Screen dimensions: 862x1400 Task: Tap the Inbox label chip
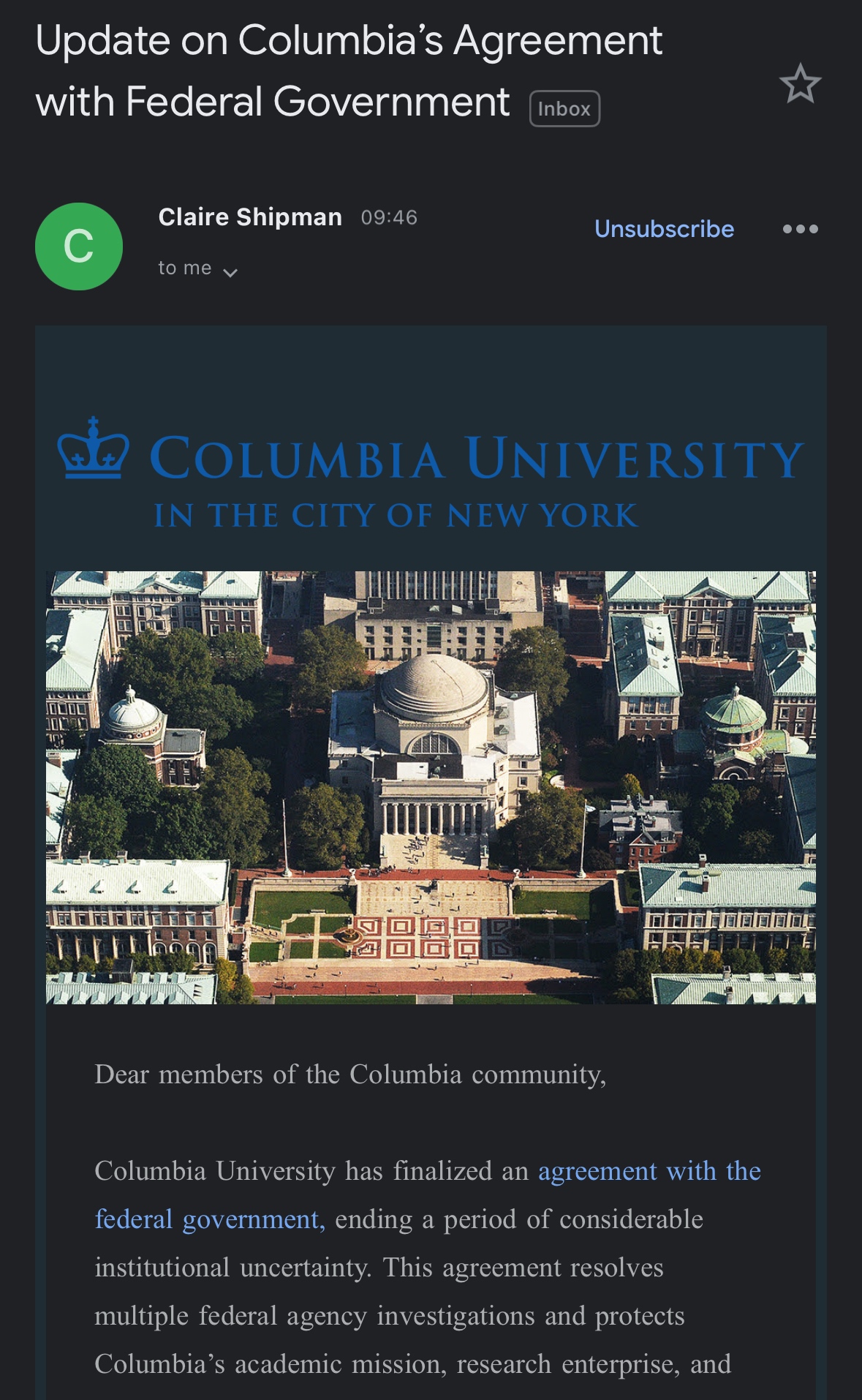click(564, 109)
